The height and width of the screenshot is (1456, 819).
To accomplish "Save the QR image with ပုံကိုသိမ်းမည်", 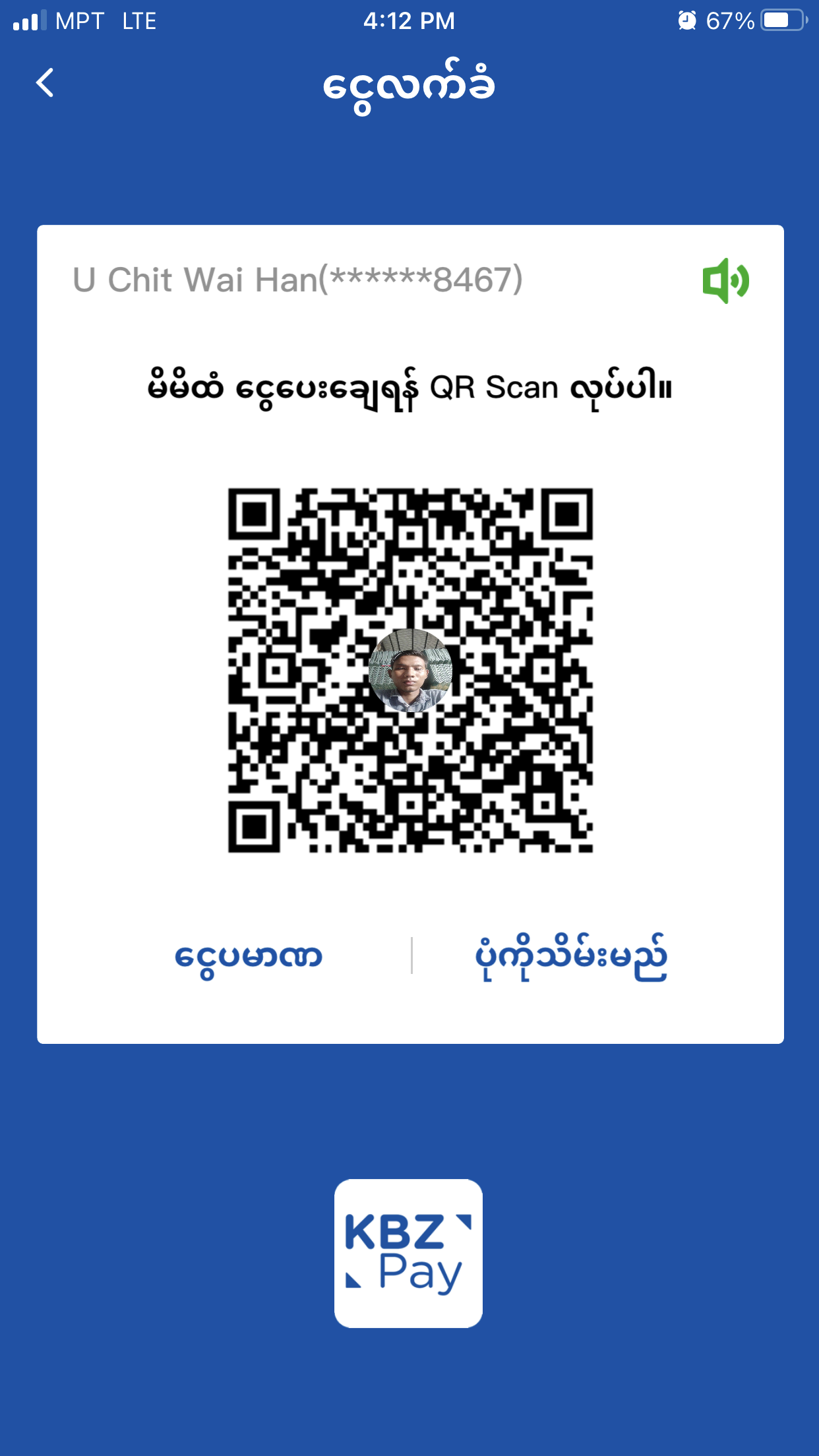I will click(570, 956).
